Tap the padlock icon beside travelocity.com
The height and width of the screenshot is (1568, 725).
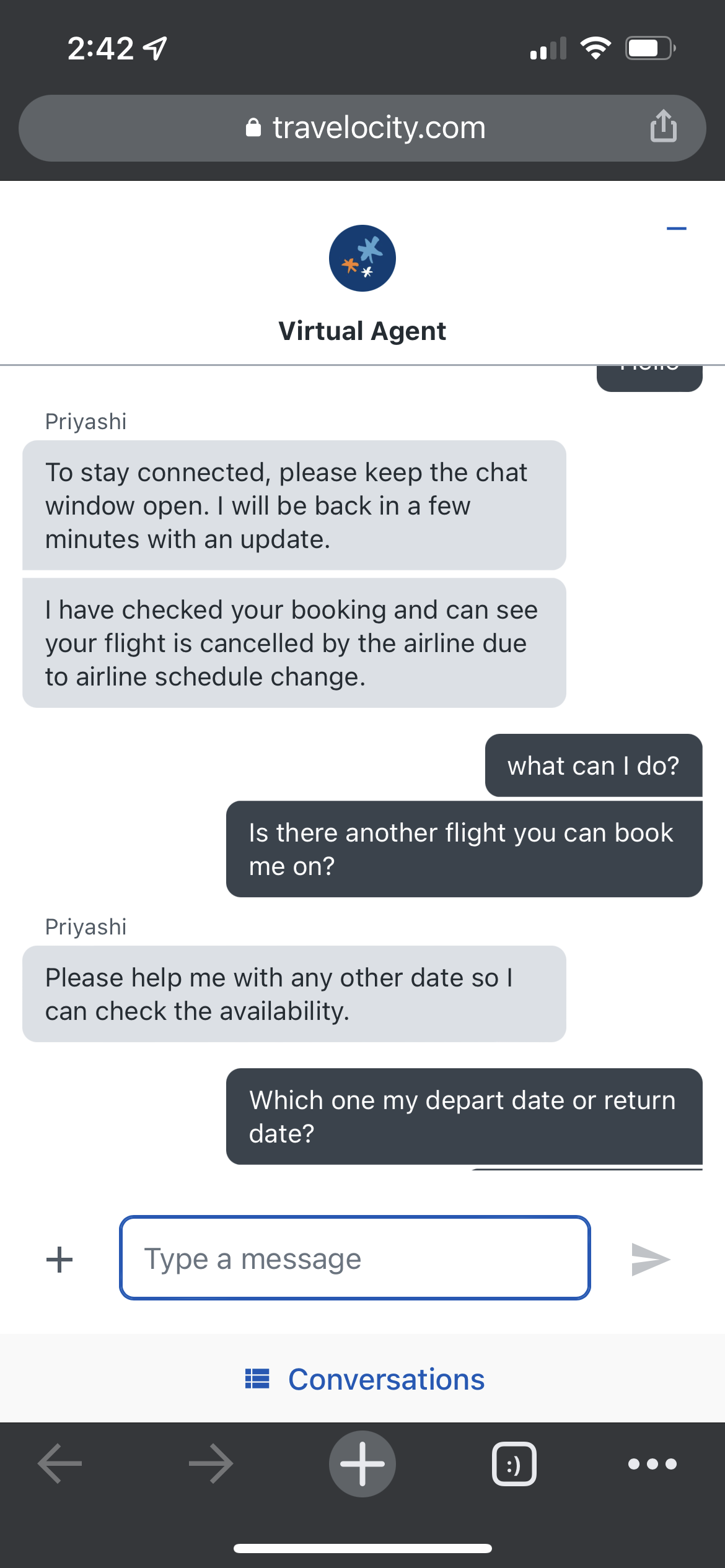(x=253, y=128)
